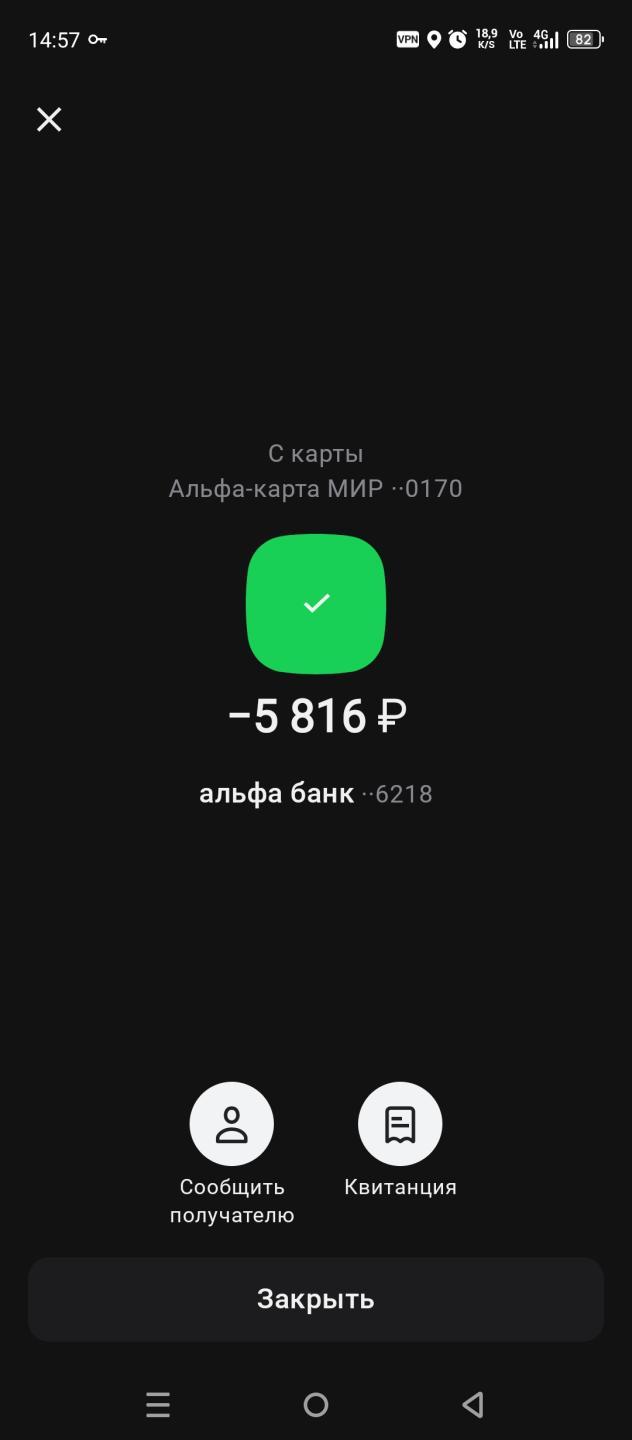Open the Квитанция receipt
This screenshot has width=632, height=1440.
click(x=400, y=1124)
